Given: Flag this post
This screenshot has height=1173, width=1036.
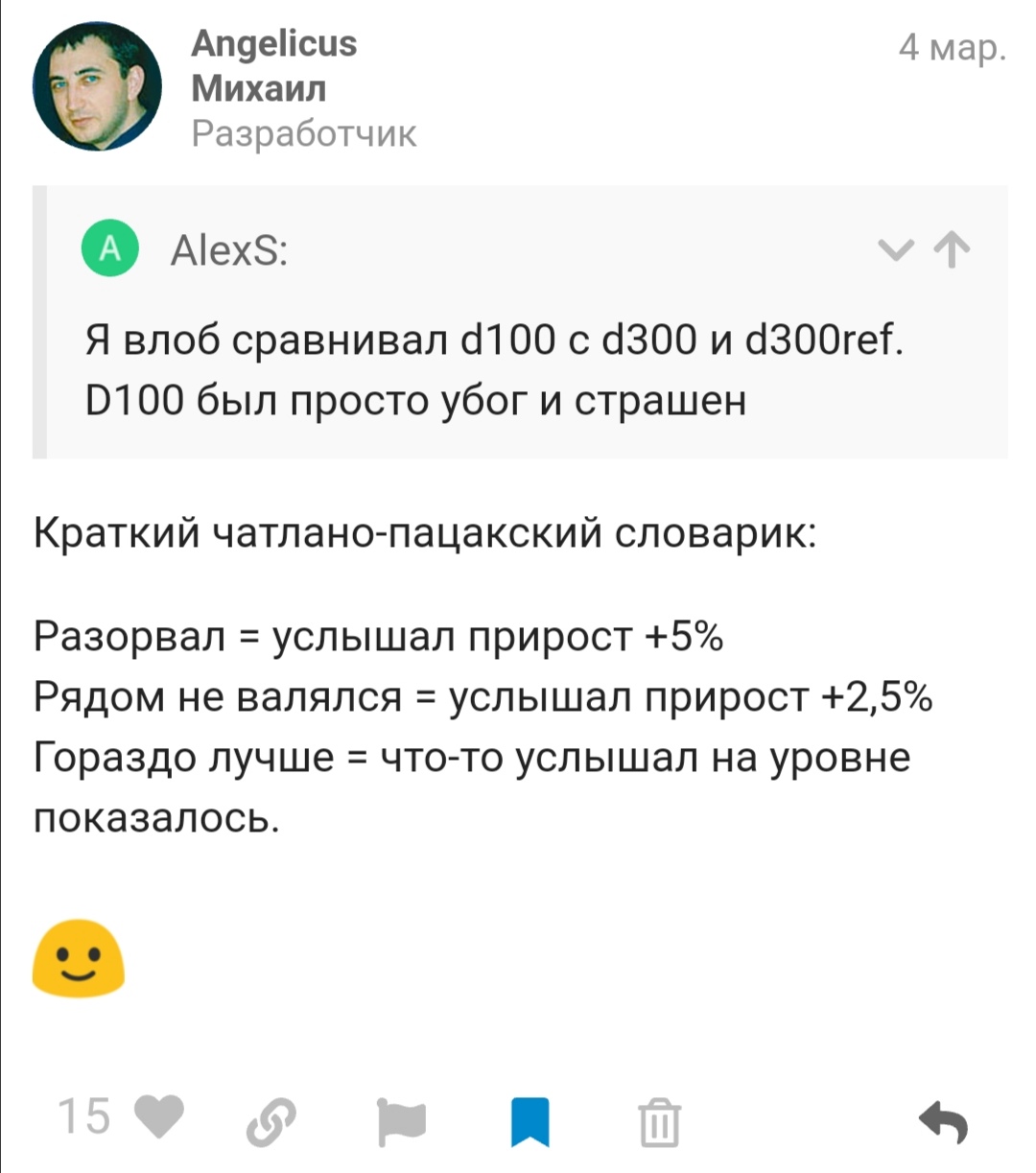Looking at the screenshot, I should tap(400, 1120).
